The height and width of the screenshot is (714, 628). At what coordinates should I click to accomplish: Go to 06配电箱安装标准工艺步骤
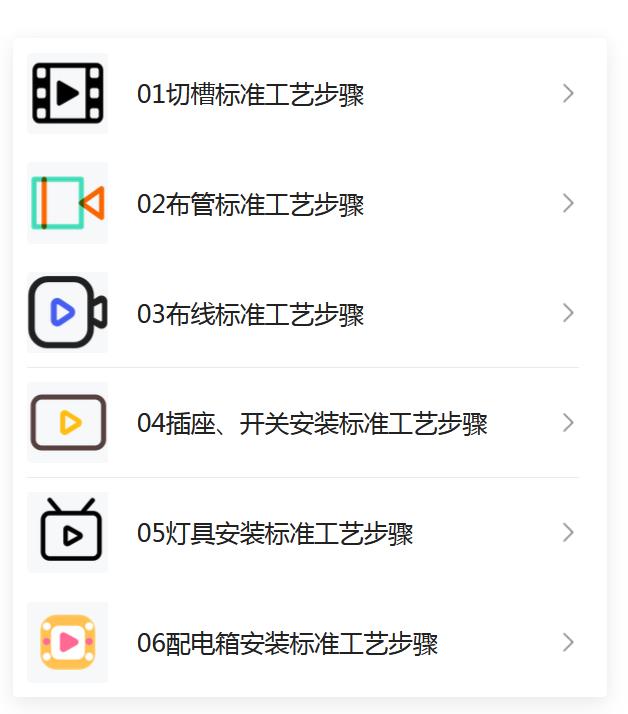[x=287, y=643]
